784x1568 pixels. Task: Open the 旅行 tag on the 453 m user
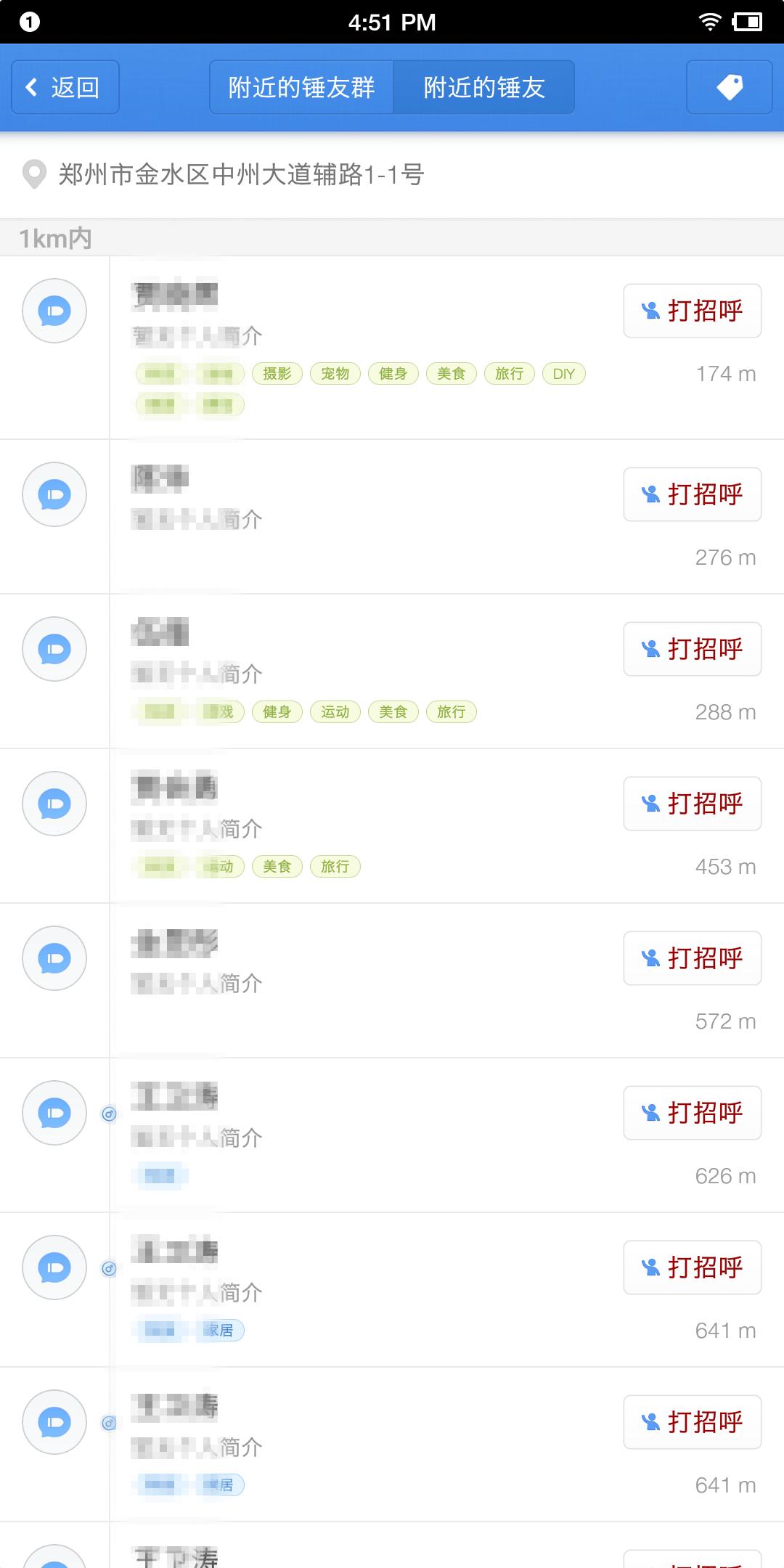pyautogui.click(x=335, y=867)
